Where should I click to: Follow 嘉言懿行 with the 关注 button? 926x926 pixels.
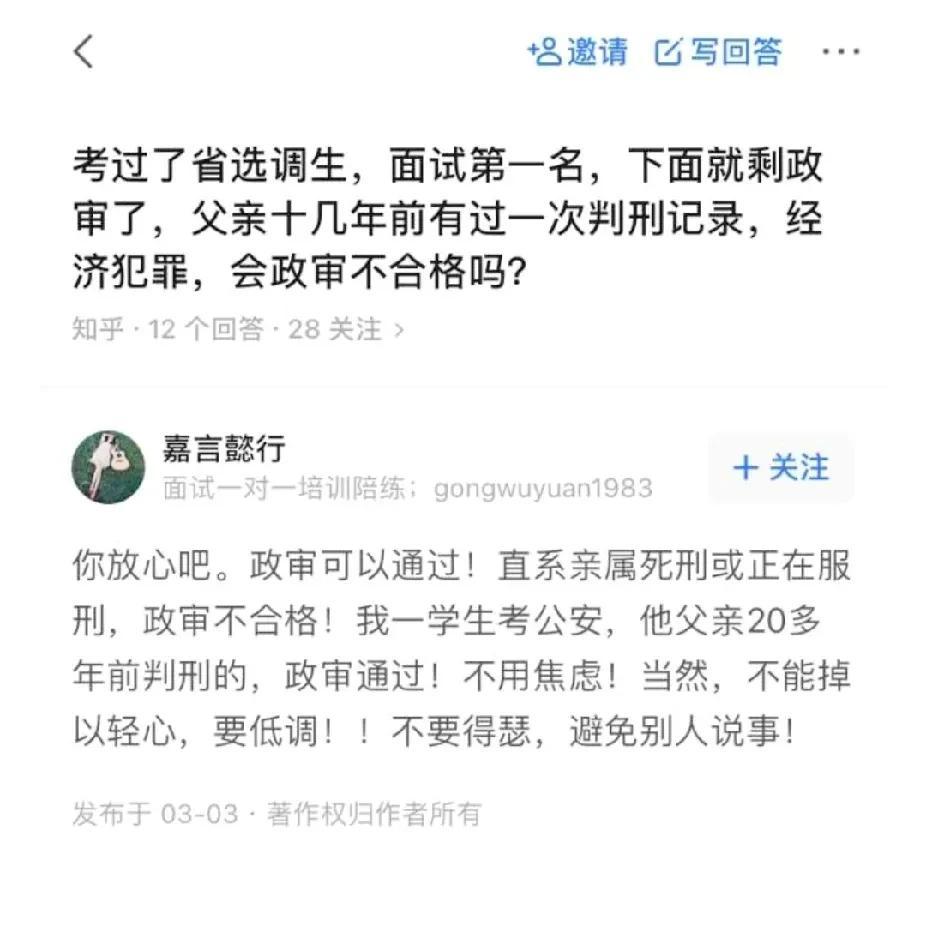click(x=781, y=467)
